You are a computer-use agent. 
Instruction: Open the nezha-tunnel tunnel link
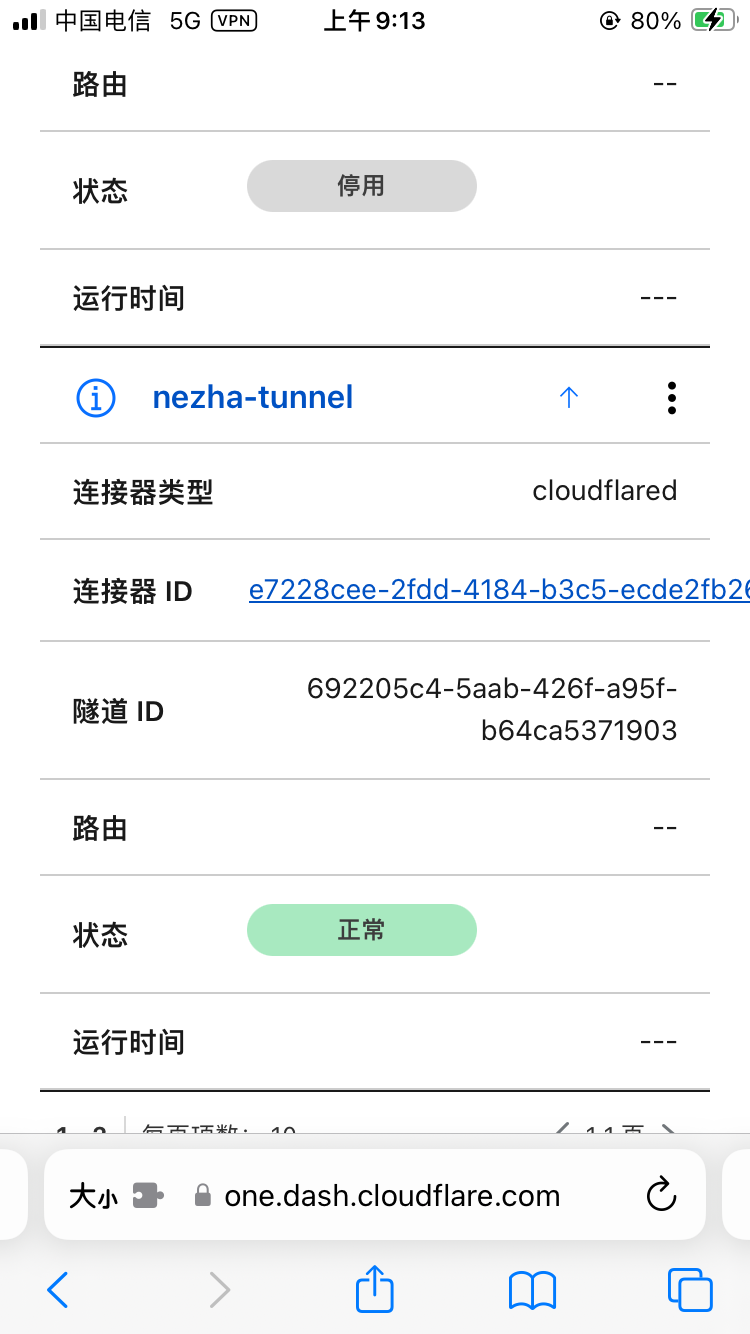click(252, 397)
